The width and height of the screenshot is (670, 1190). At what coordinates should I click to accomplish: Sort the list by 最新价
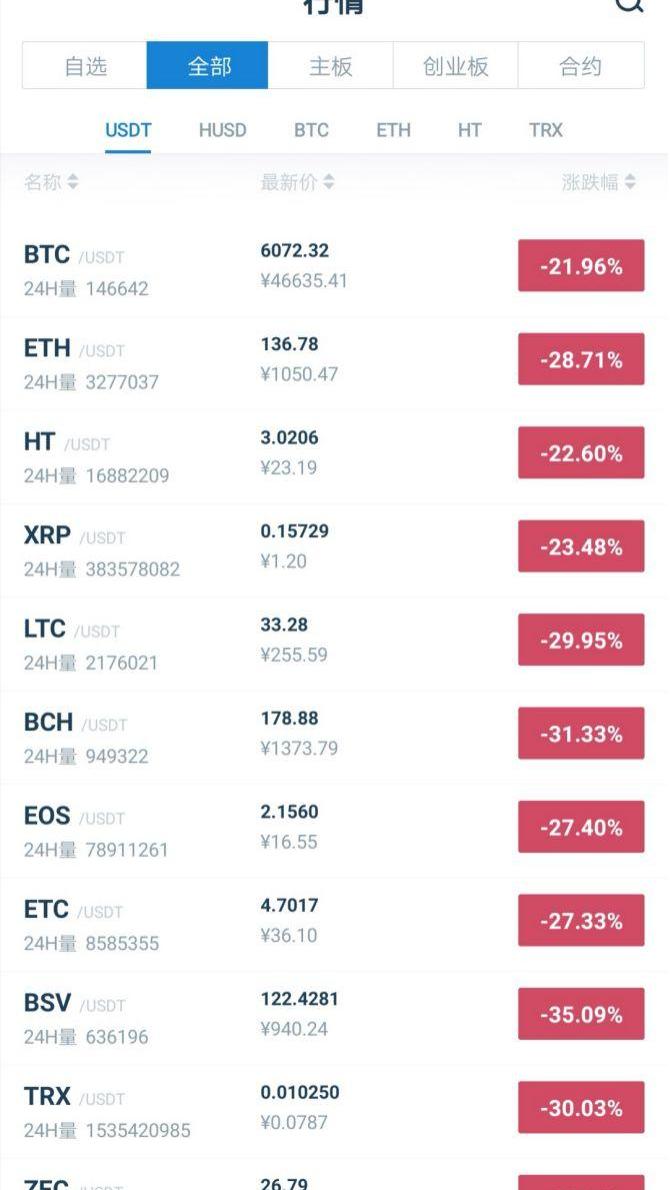(297, 182)
